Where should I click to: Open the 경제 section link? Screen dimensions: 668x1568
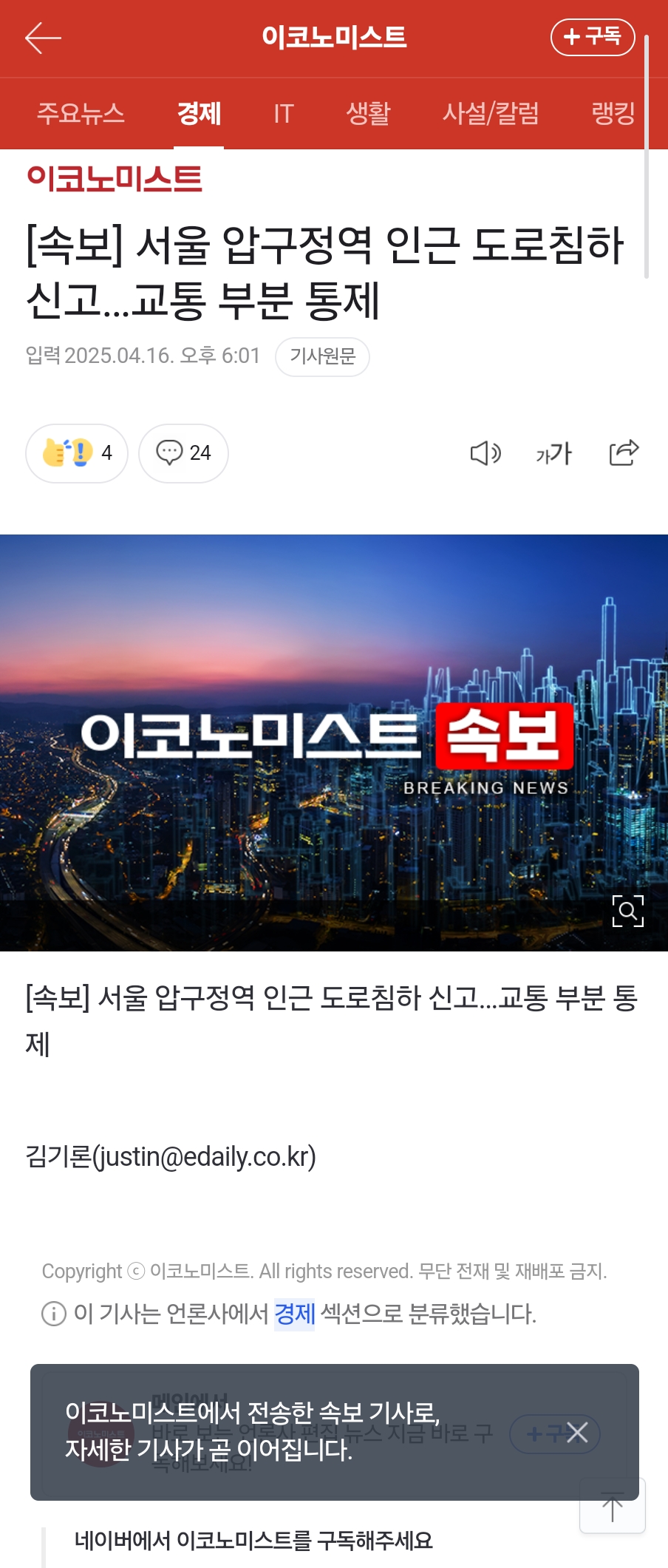(294, 1314)
